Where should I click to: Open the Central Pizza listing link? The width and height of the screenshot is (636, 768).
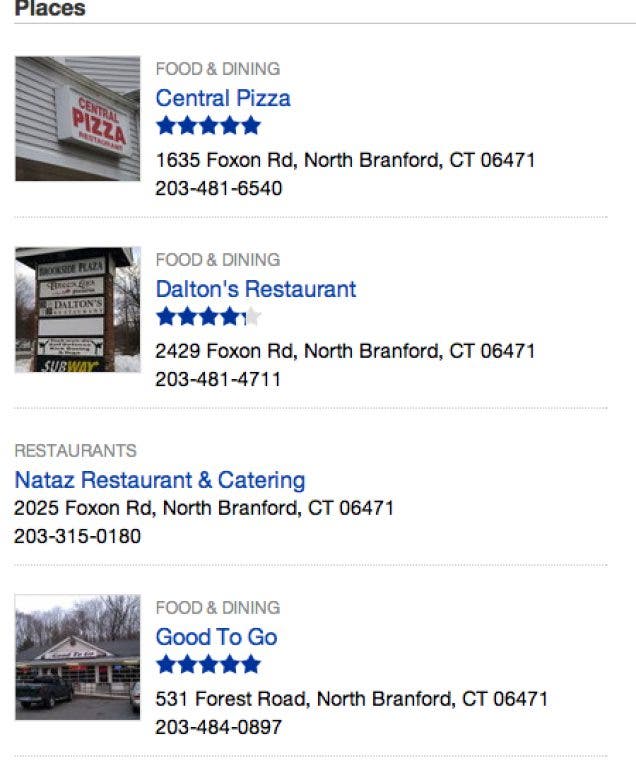[x=223, y=98]
